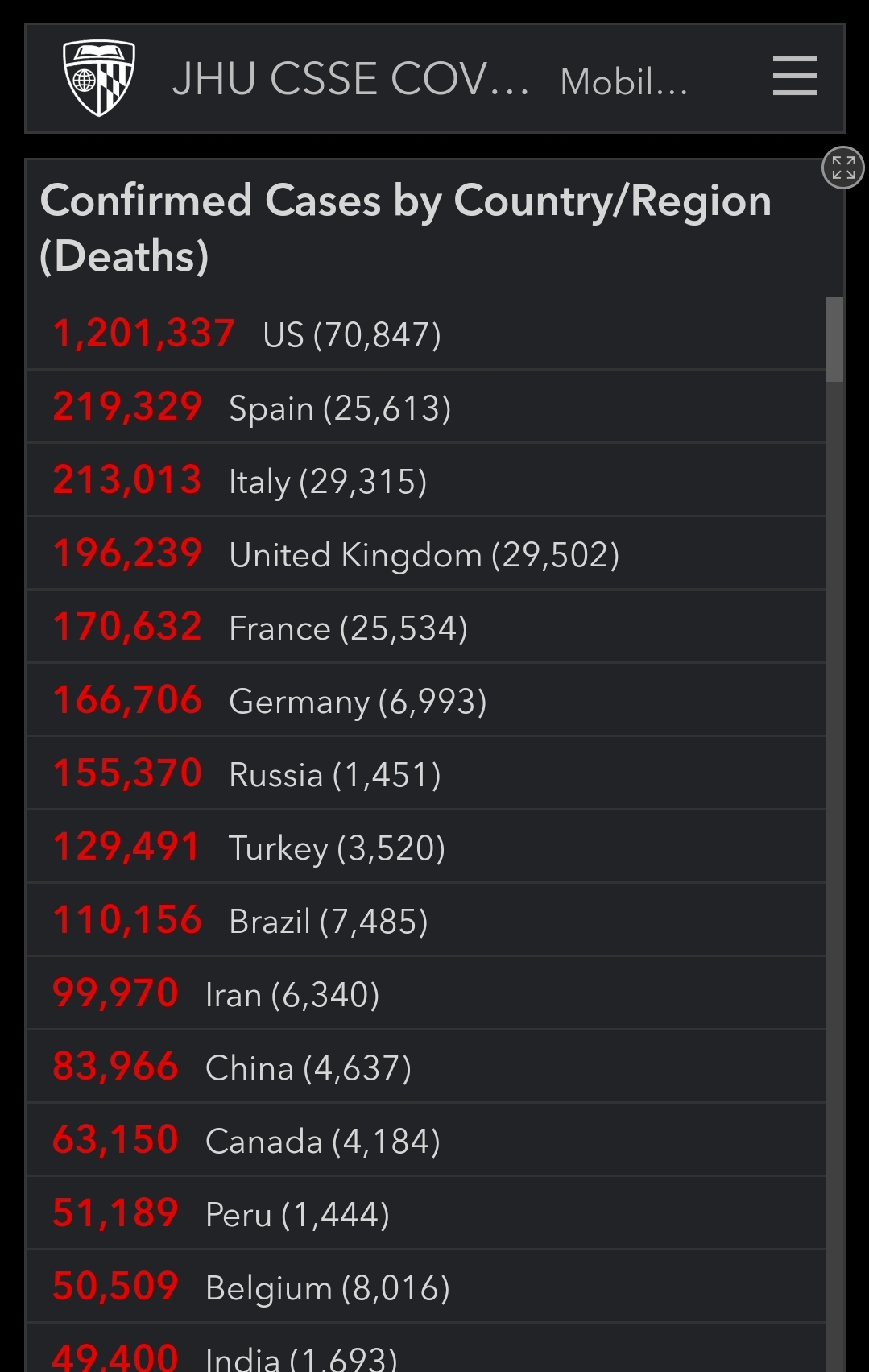Select France from the list

click(426, 627)
